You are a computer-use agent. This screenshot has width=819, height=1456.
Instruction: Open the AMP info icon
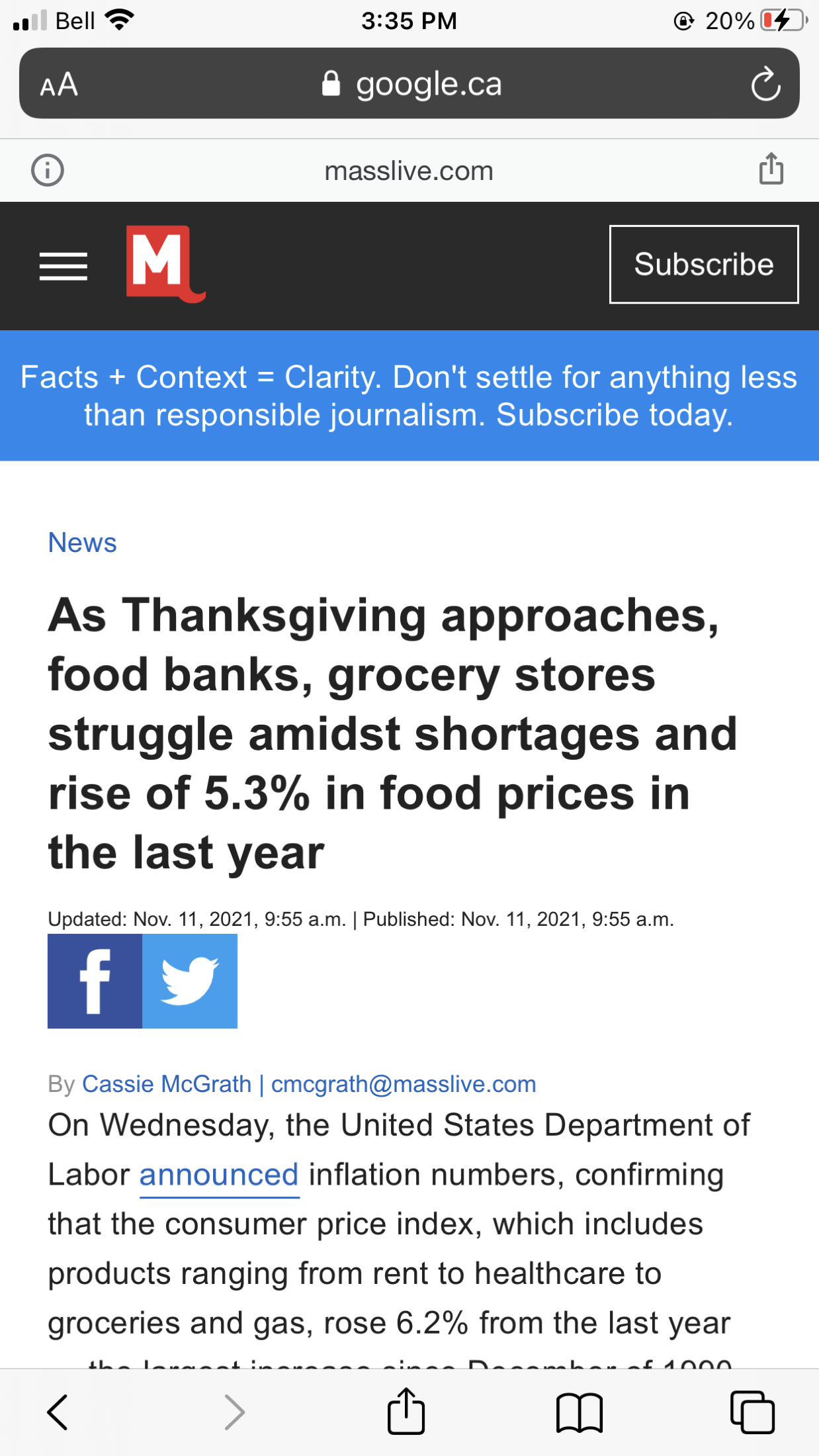click(48, 170)
